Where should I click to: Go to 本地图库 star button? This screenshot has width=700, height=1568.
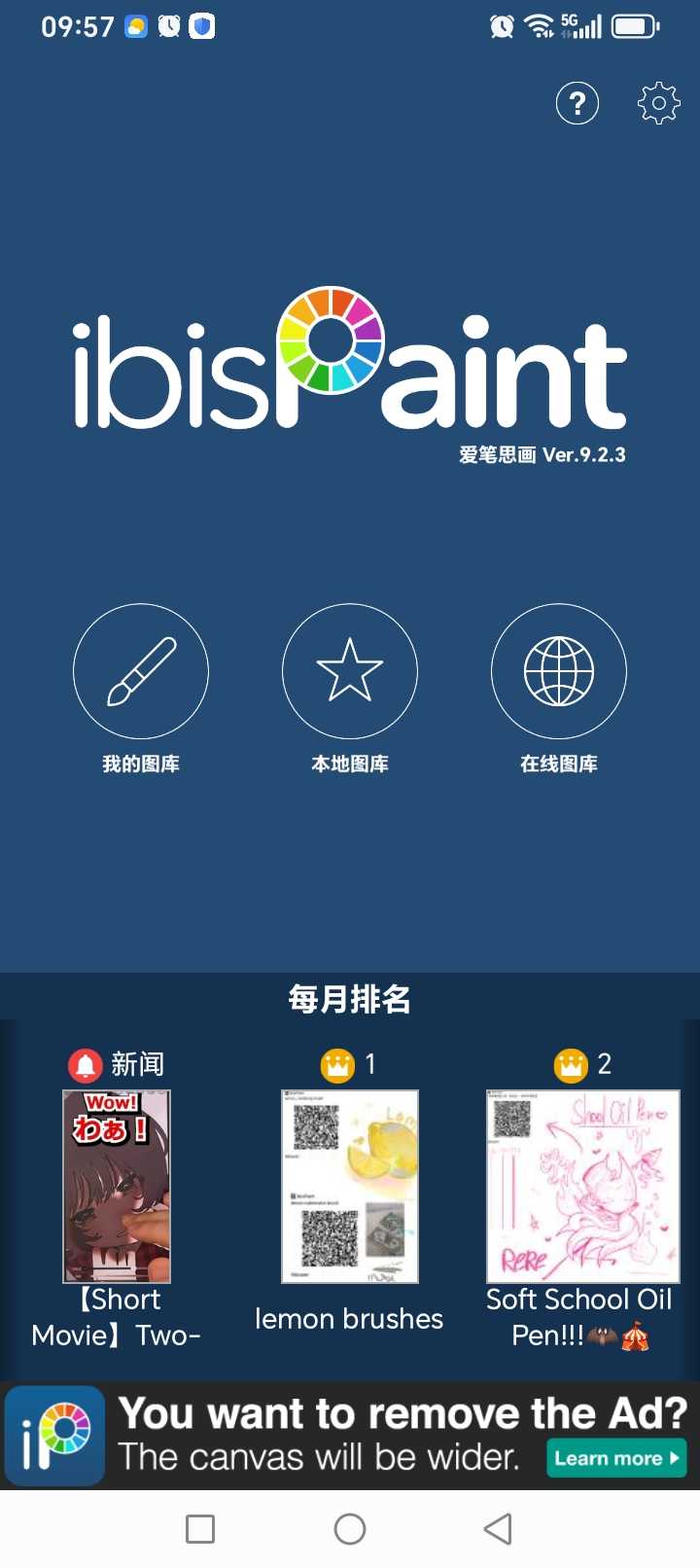(350, 671)
